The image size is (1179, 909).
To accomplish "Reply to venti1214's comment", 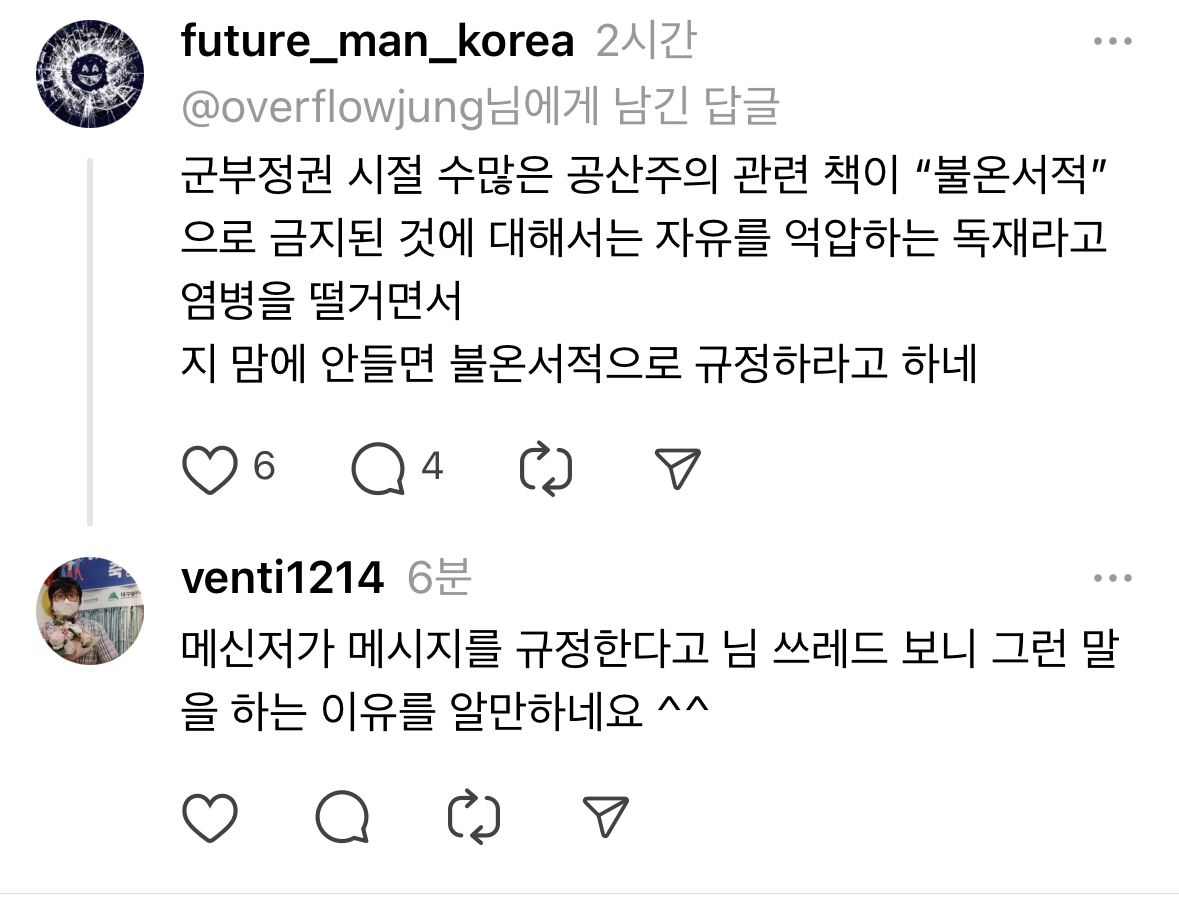I will [342, 818].
